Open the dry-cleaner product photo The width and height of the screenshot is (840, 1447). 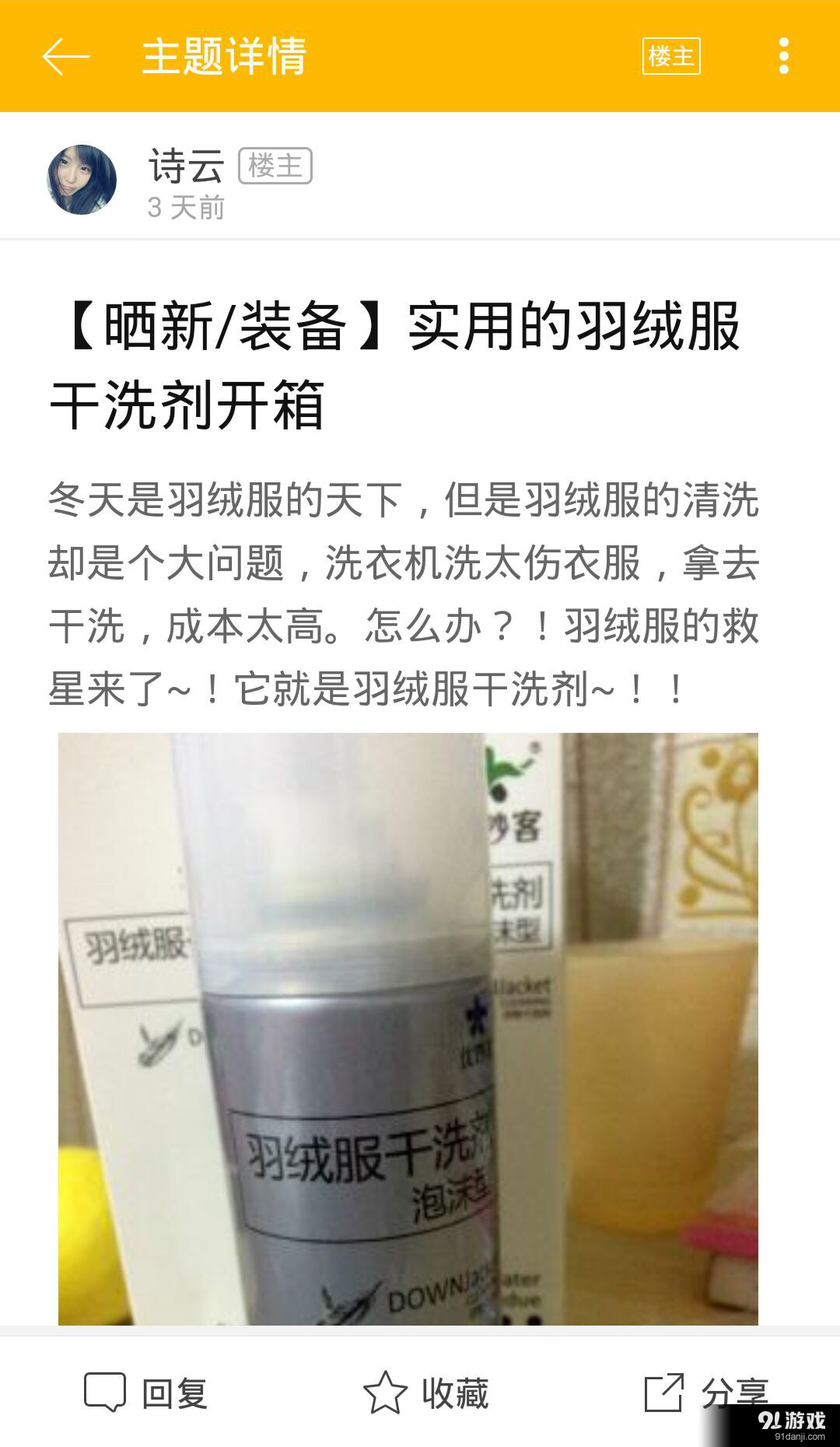[x=408, y=1028]
